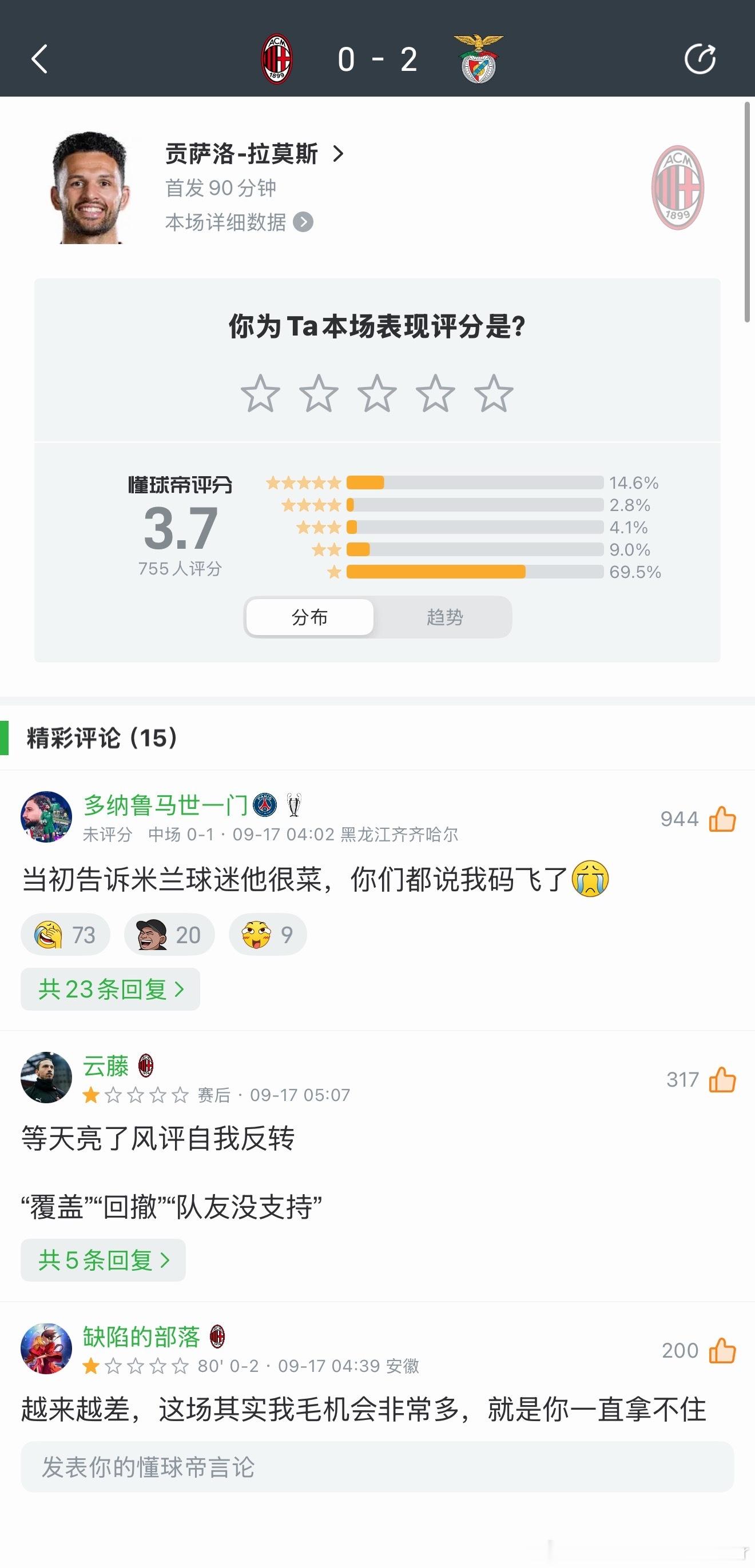The width and height of the screenshot is (755, 1568).
Task: Go back using the top-left arrow
Action: [39, 59]
